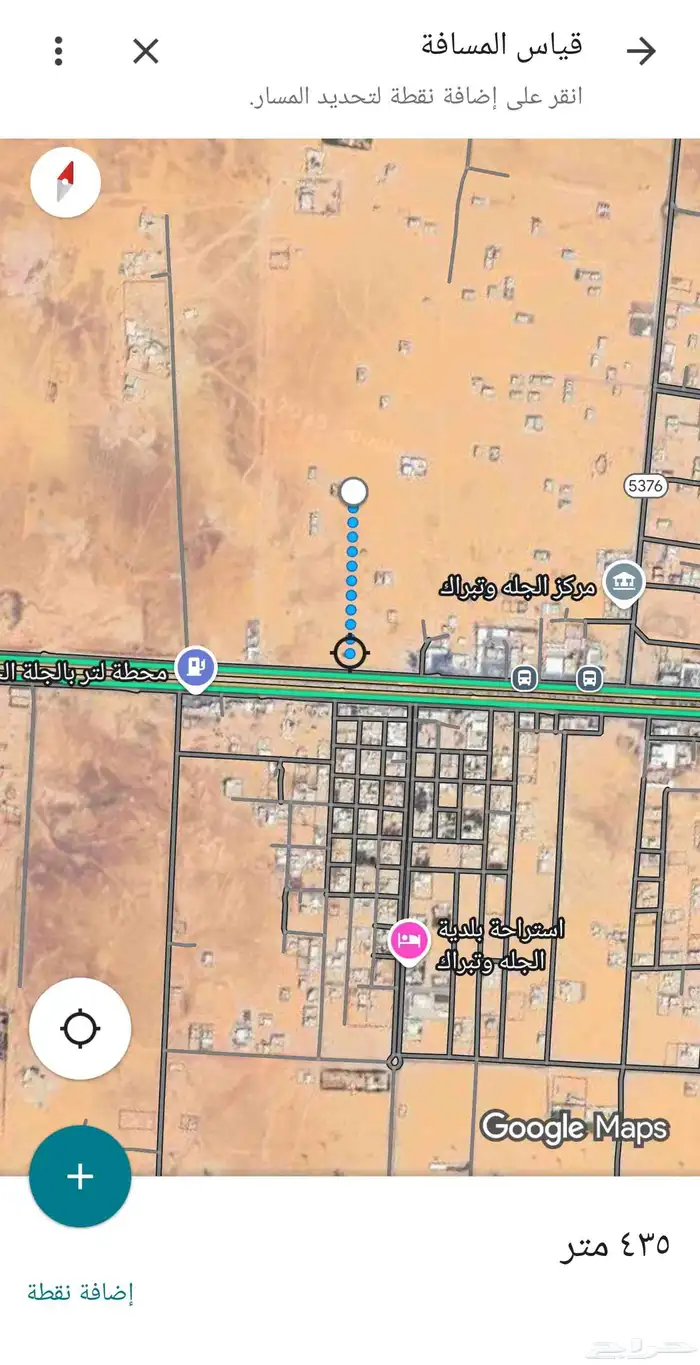
Task: Add a point with the plus button
Action: point(80,1177)
